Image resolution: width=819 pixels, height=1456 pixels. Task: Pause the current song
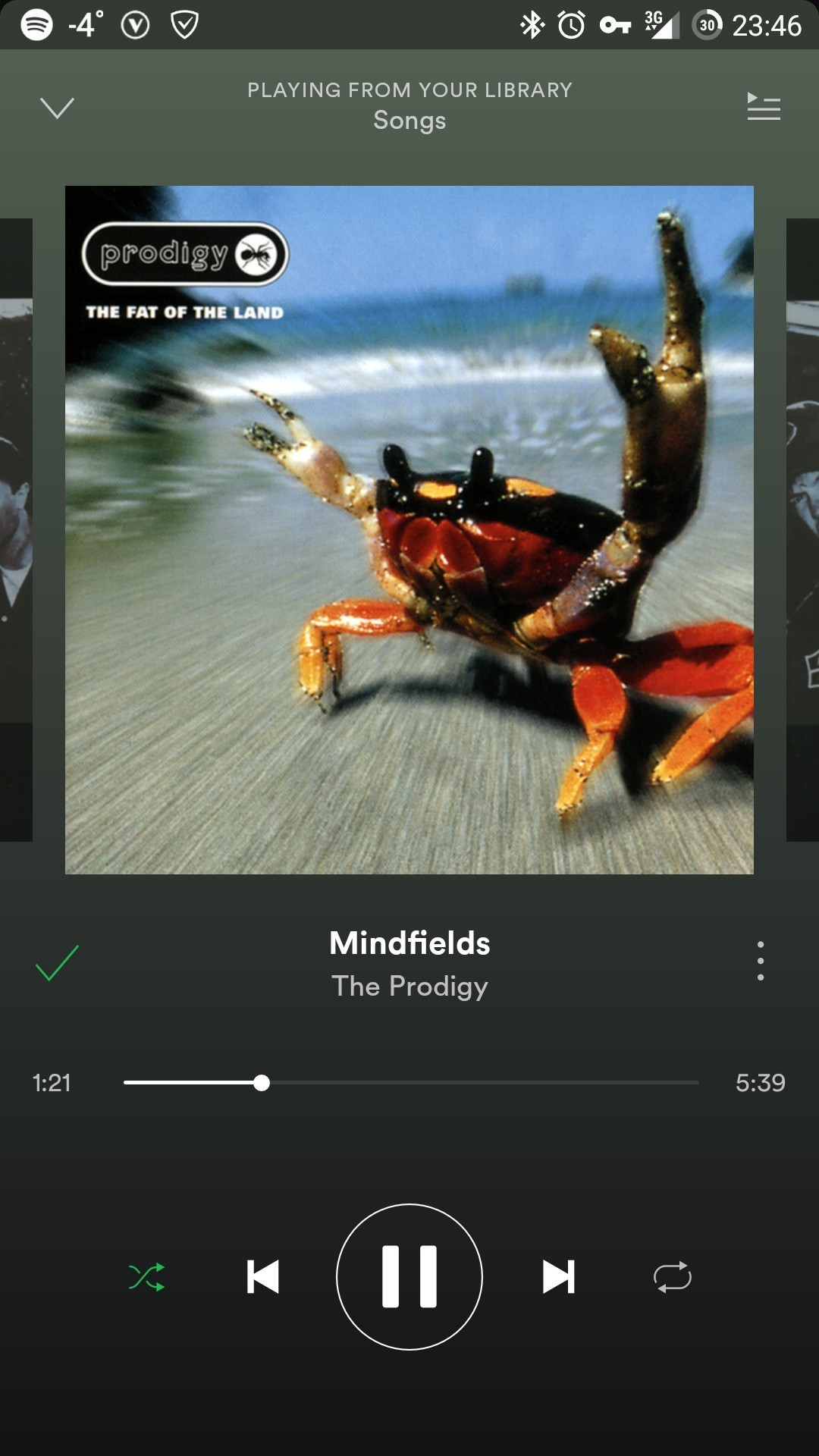pos(409,1276)
